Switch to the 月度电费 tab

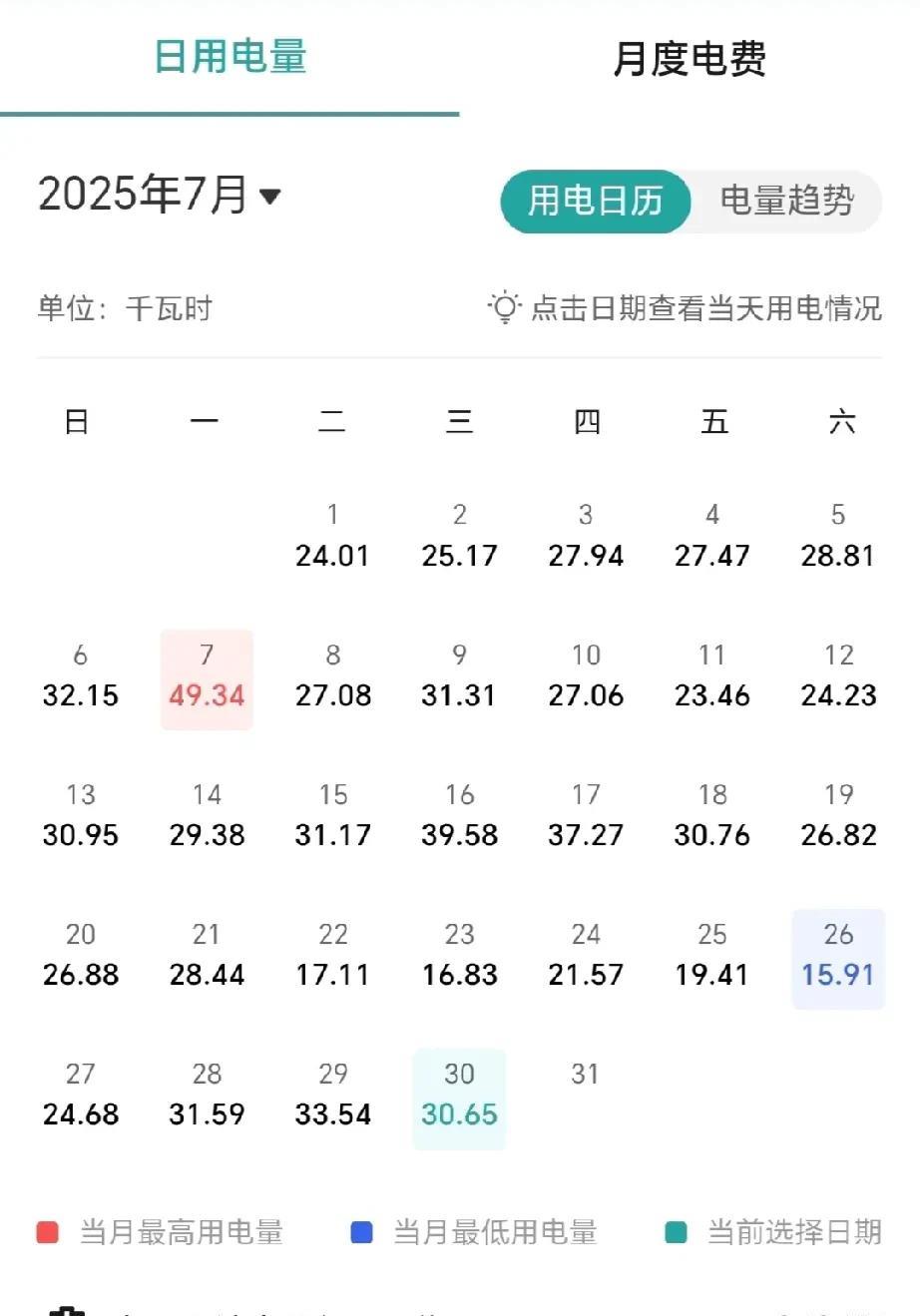tap(689, 60)
